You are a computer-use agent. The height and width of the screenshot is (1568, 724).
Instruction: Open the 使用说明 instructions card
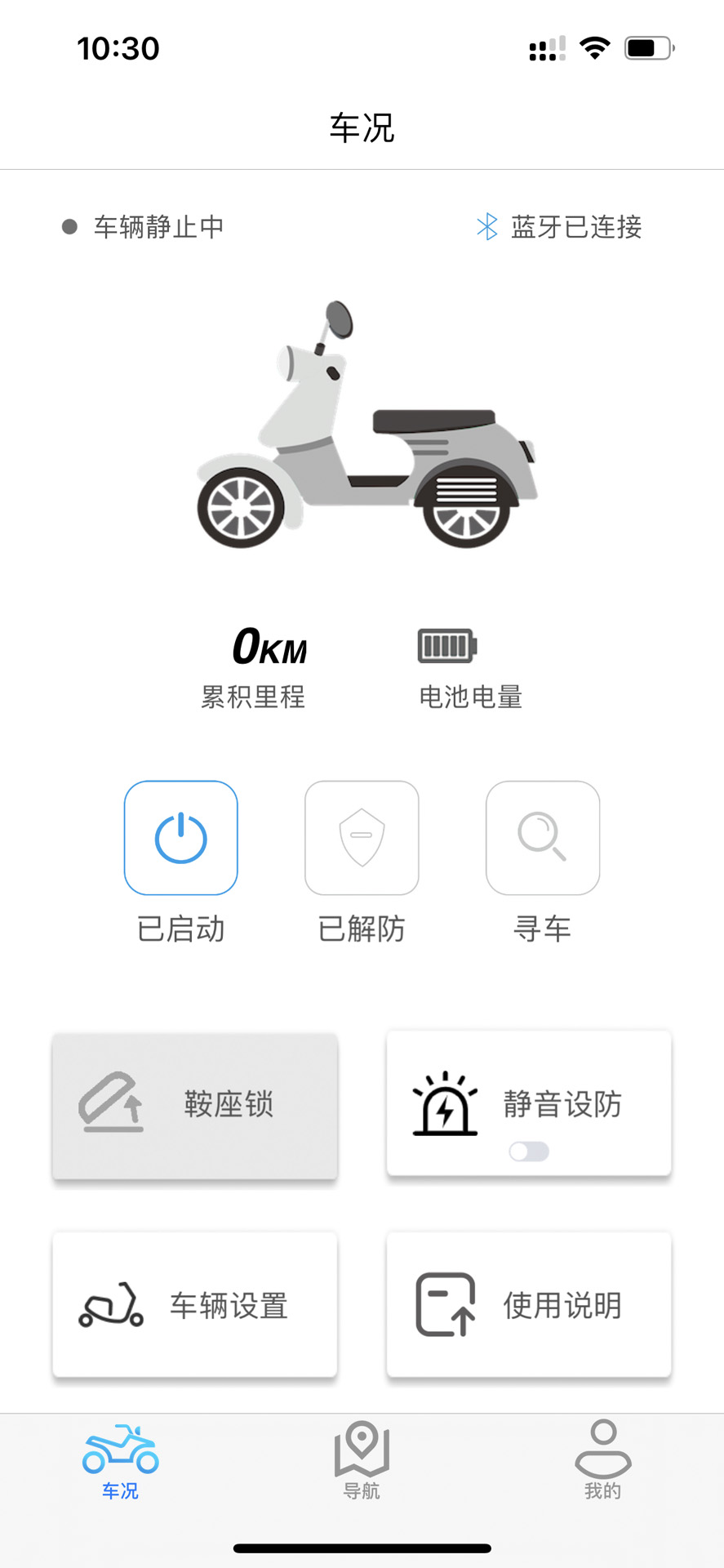pos(529,1303)
